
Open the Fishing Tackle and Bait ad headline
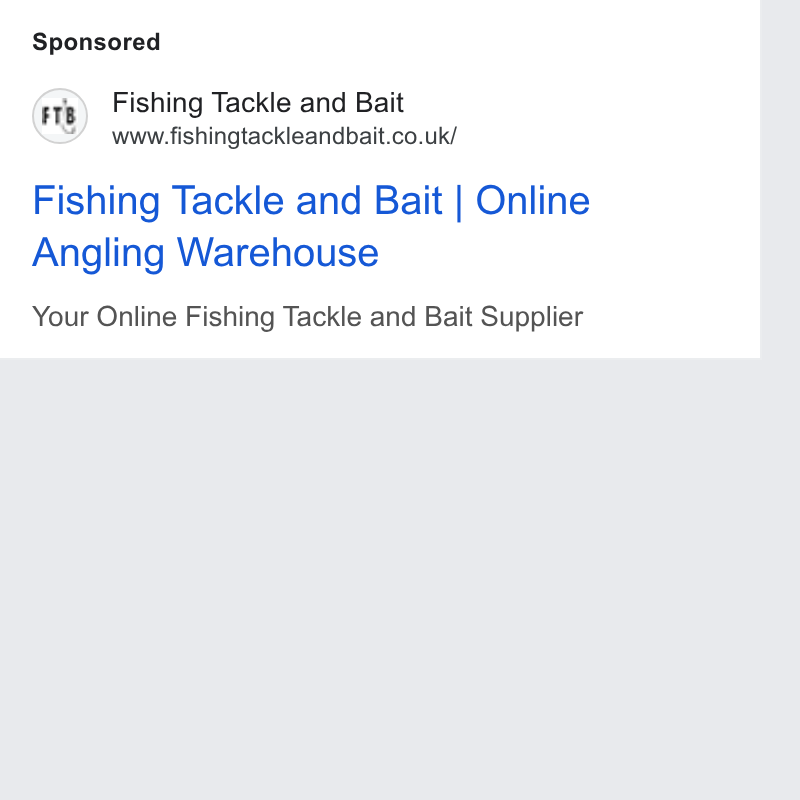[311, 226]
